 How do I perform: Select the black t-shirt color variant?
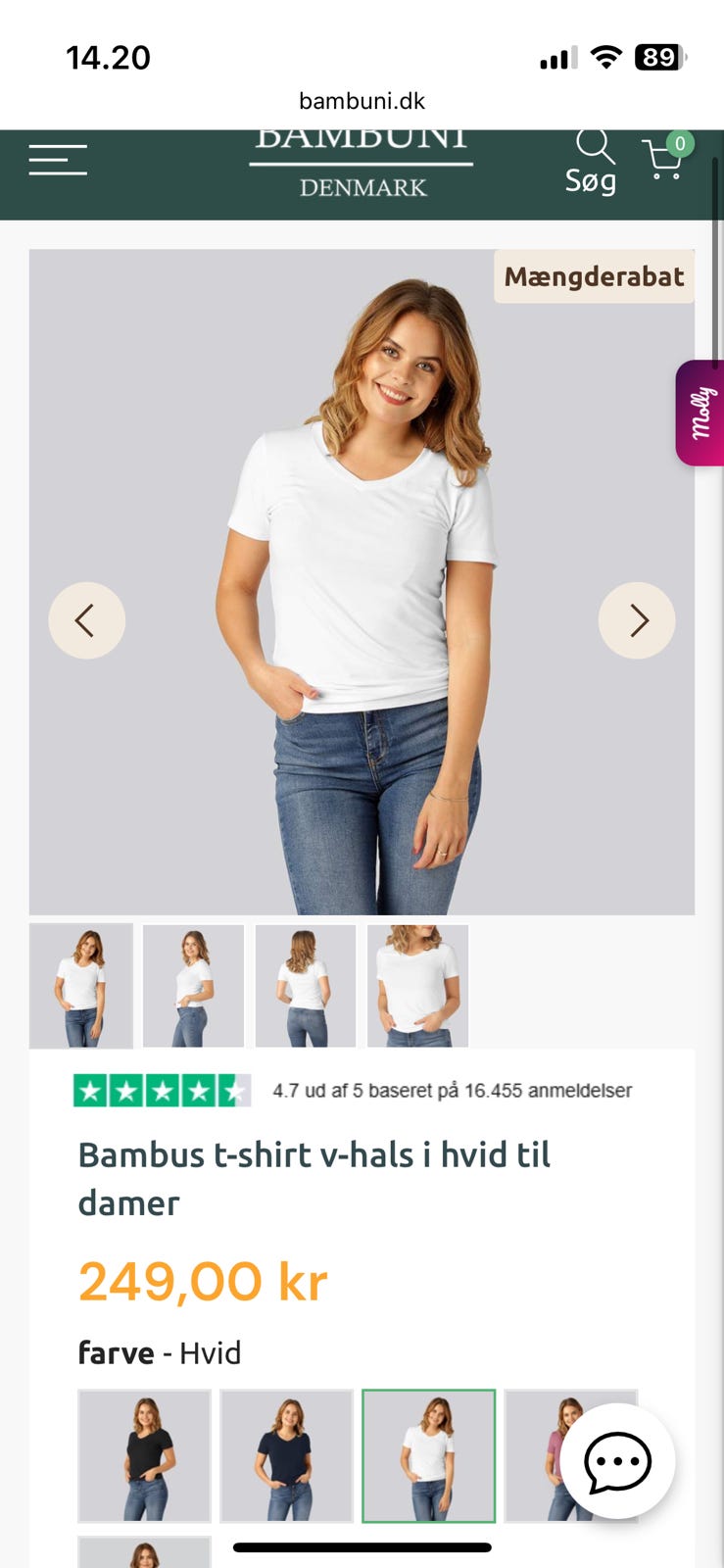(x=144, y=1455)
